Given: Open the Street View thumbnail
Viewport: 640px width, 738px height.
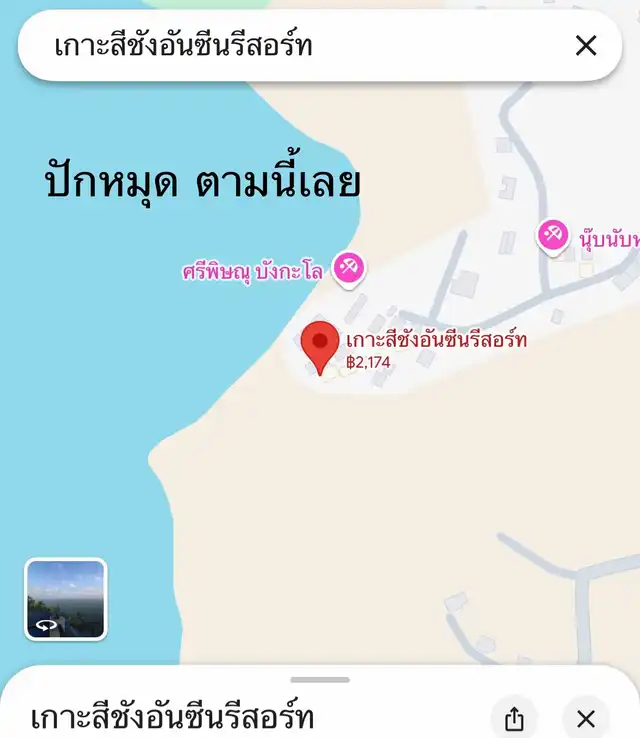Looking at the screenshot, I should [65, 599].
